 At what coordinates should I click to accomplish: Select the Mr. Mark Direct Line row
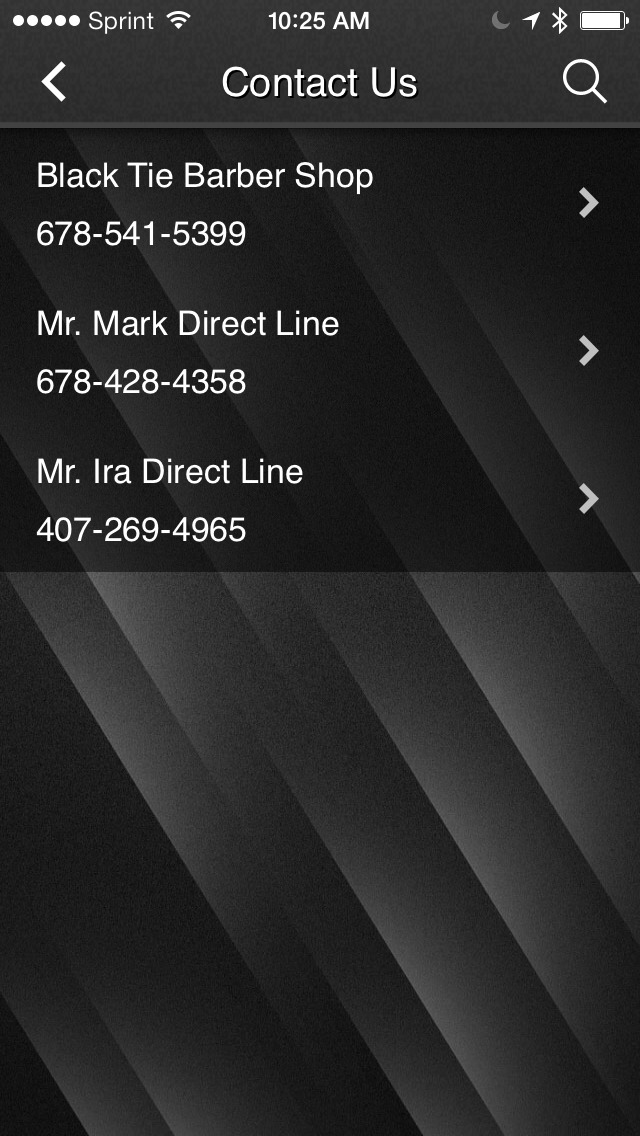[320, 352]
